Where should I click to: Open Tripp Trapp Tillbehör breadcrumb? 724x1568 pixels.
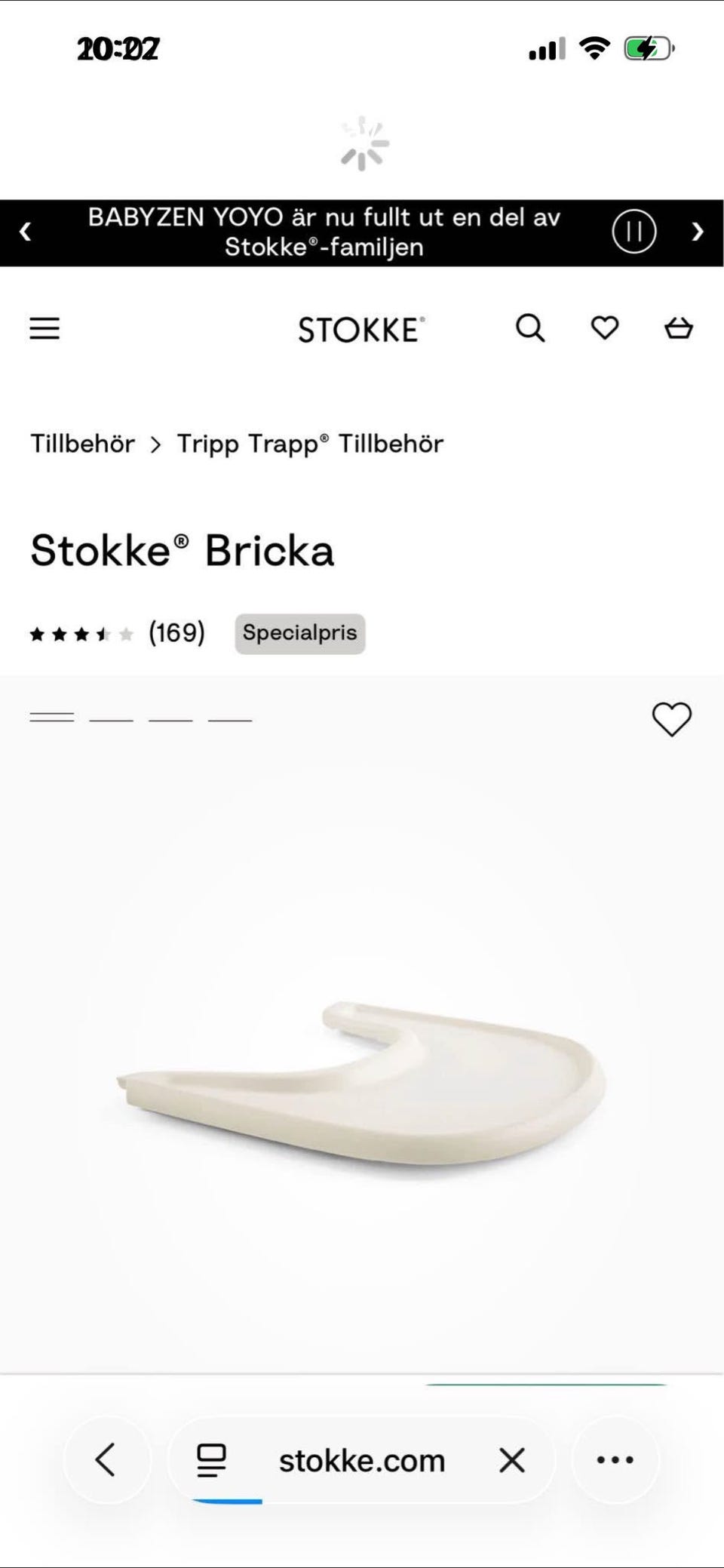pyautogui.click(x=310, y=444)
